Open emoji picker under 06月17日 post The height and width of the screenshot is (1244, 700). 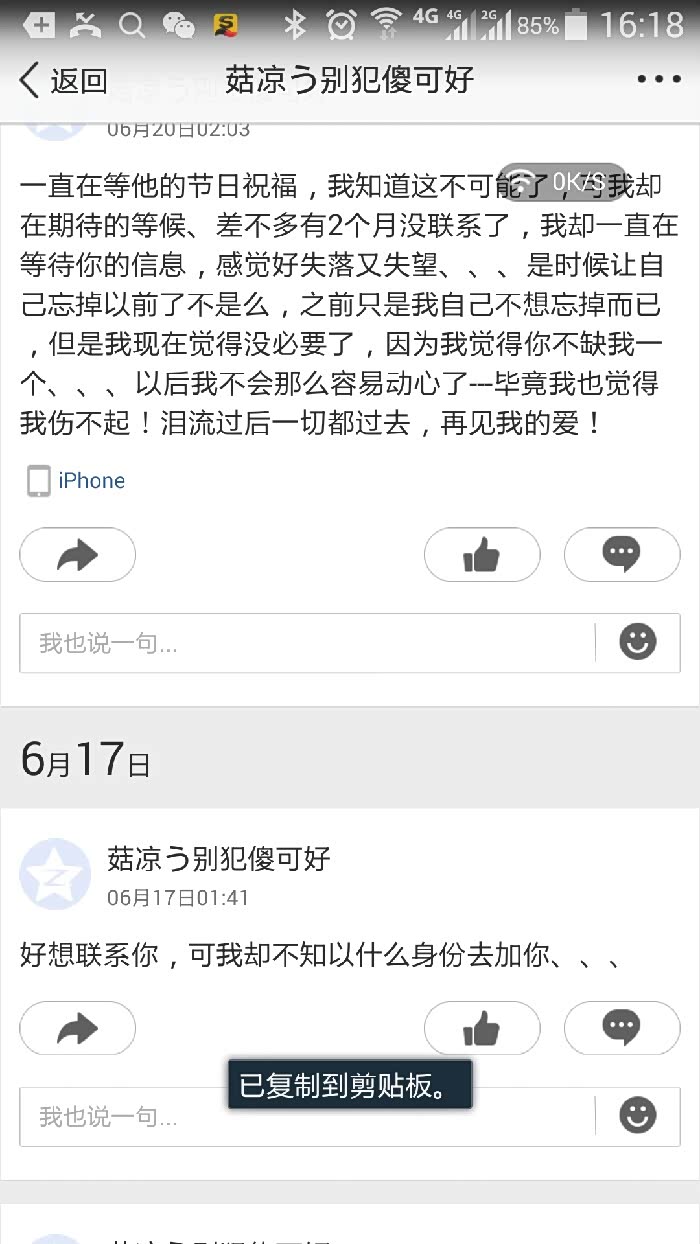tap(638, 1116)
